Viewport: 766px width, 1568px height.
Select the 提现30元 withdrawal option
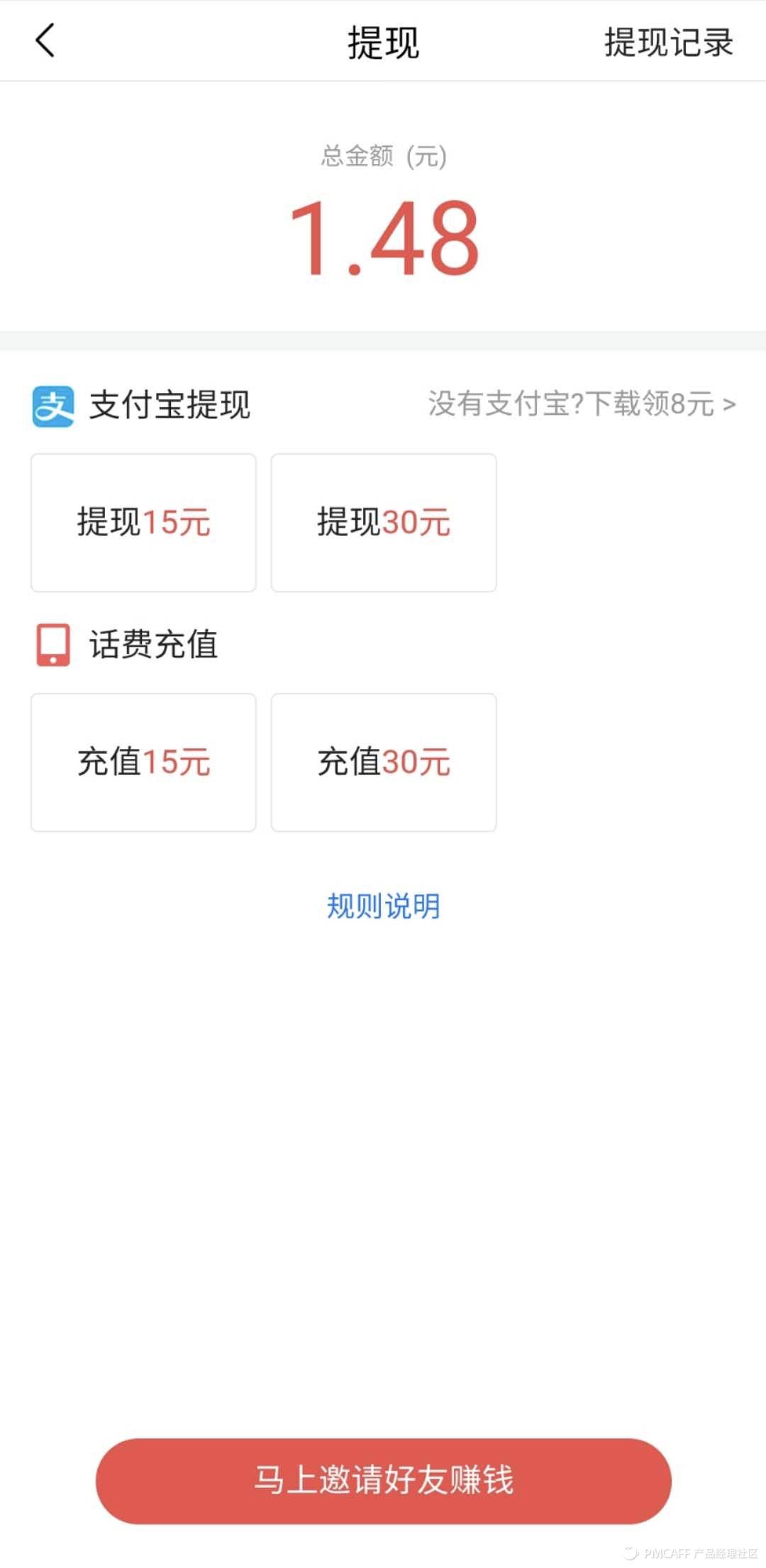click(382, 521)
